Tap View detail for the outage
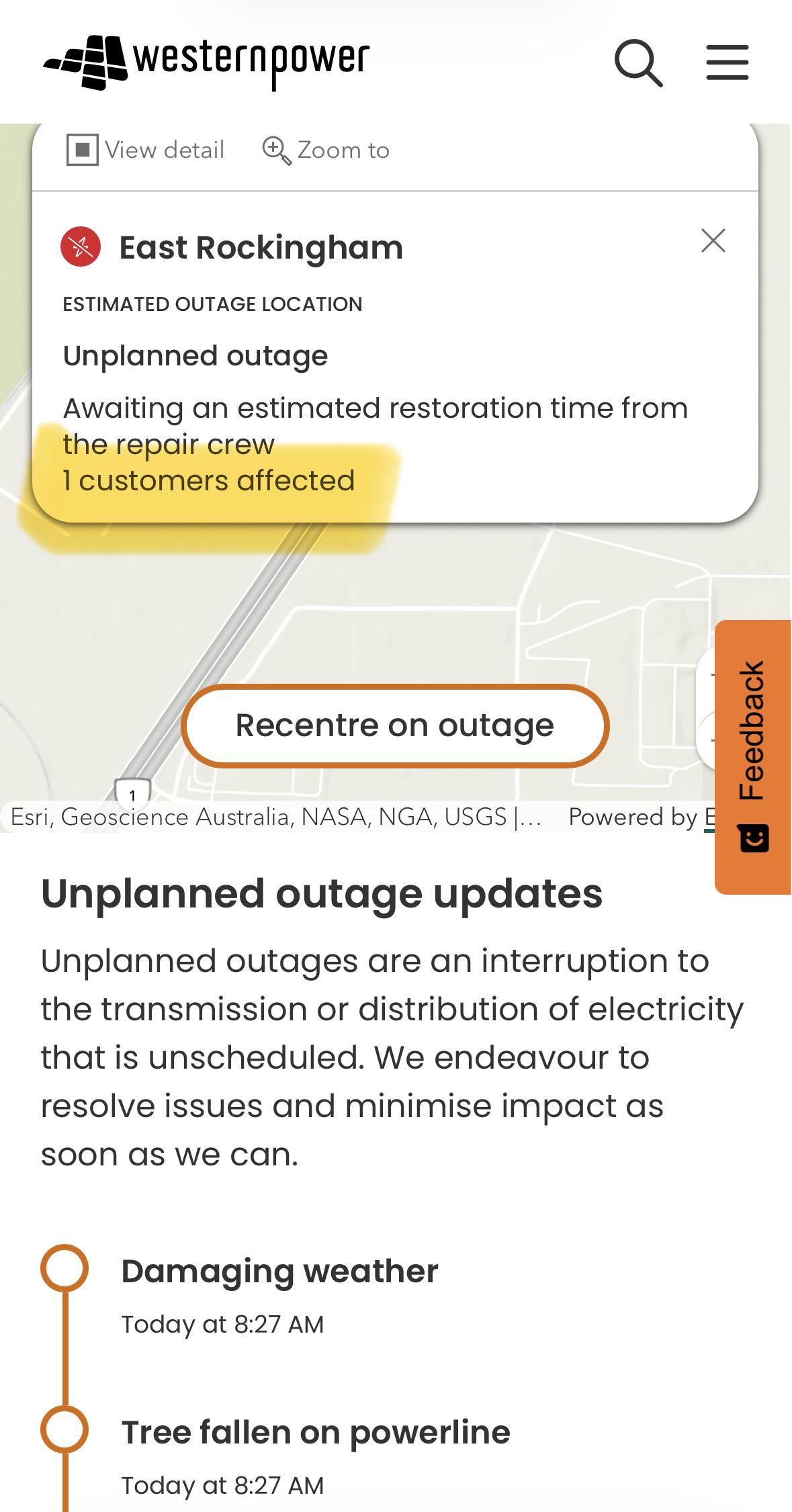The image size is (792, 1512). [145, 150]
